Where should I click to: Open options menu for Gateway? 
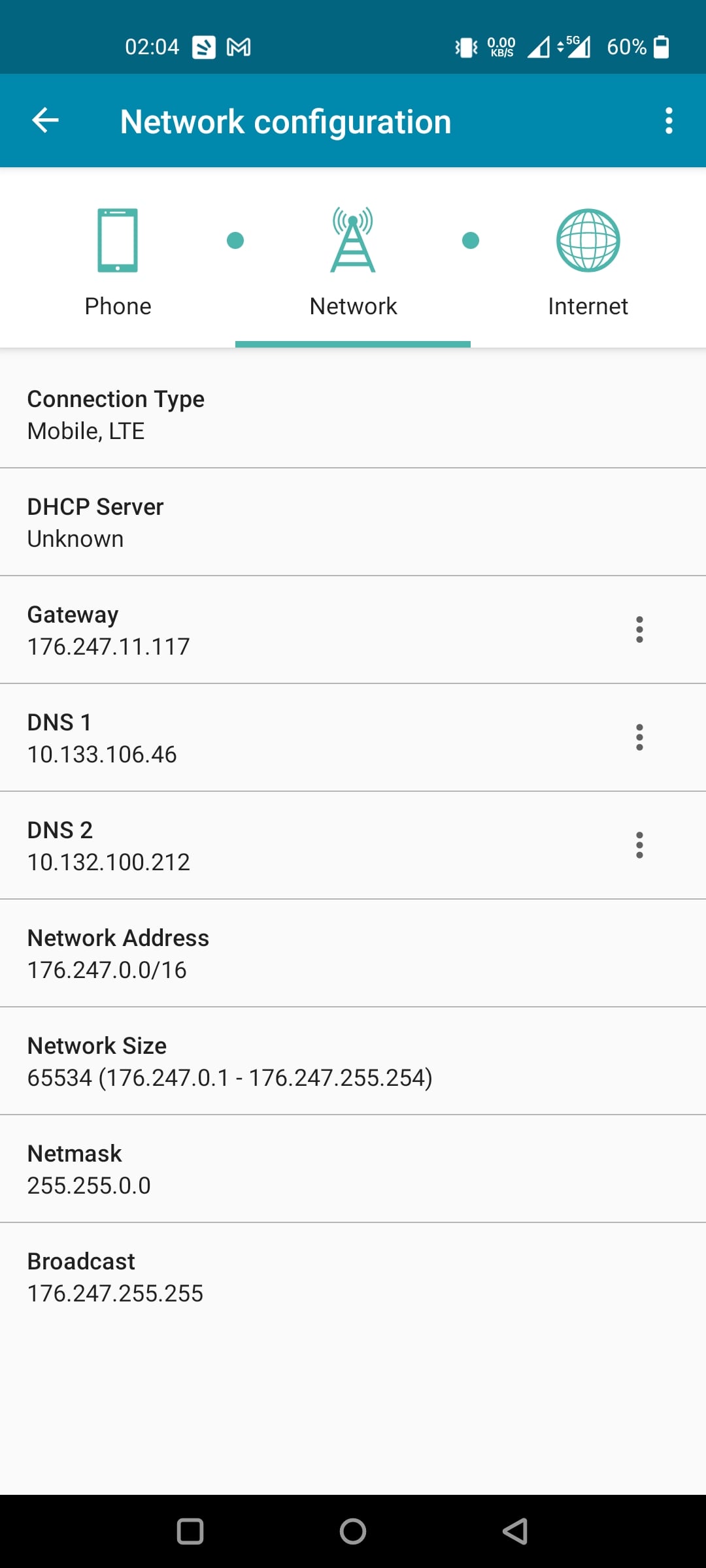pyautogui.click(x=639, y=630)
